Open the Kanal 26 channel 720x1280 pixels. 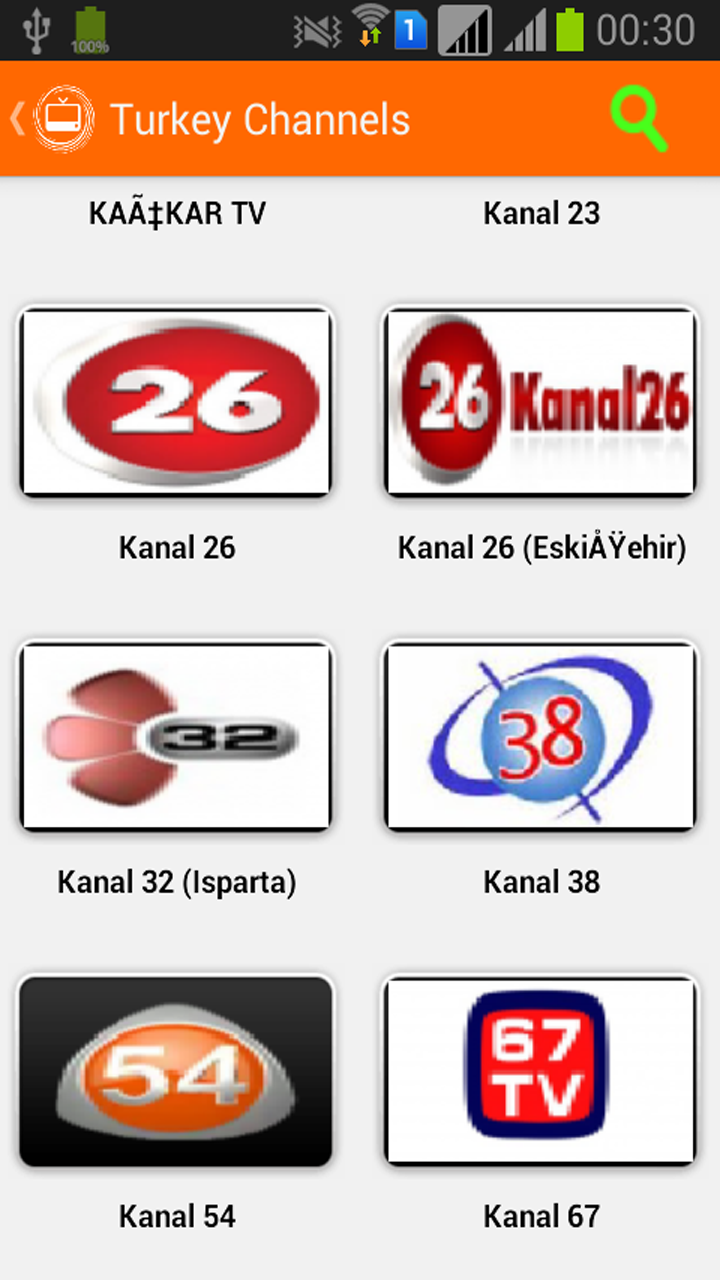click(176, 402)
